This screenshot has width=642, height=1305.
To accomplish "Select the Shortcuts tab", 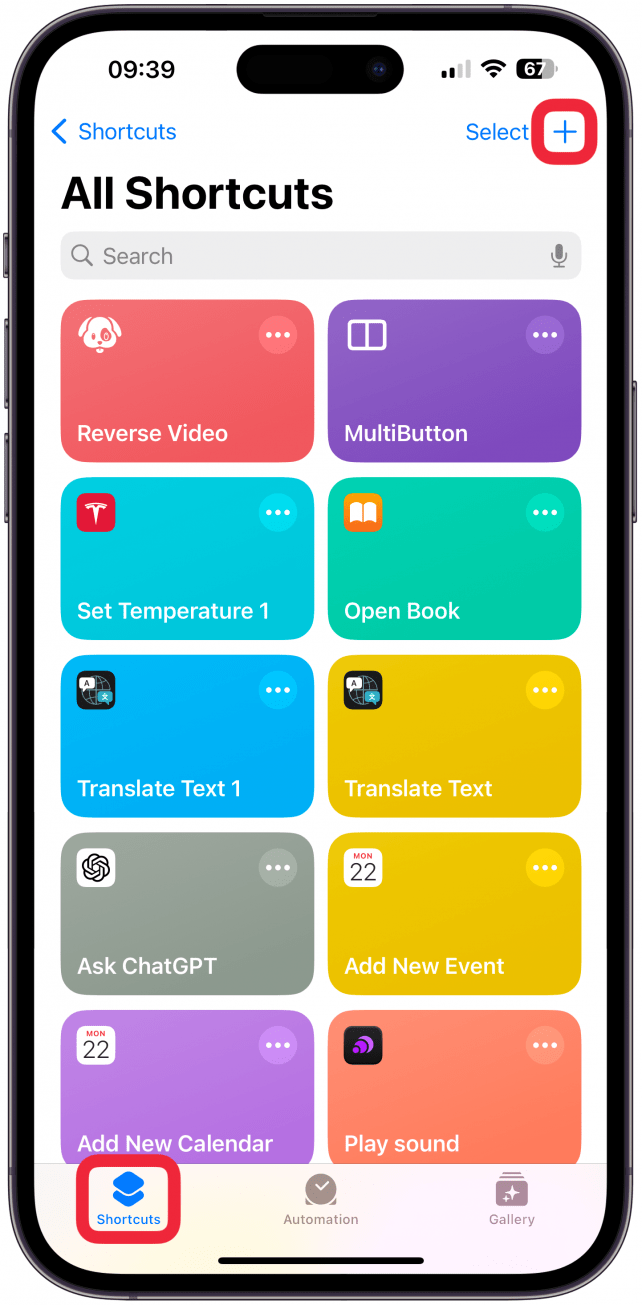I will pyautogui.click(x=129, y=1200).
